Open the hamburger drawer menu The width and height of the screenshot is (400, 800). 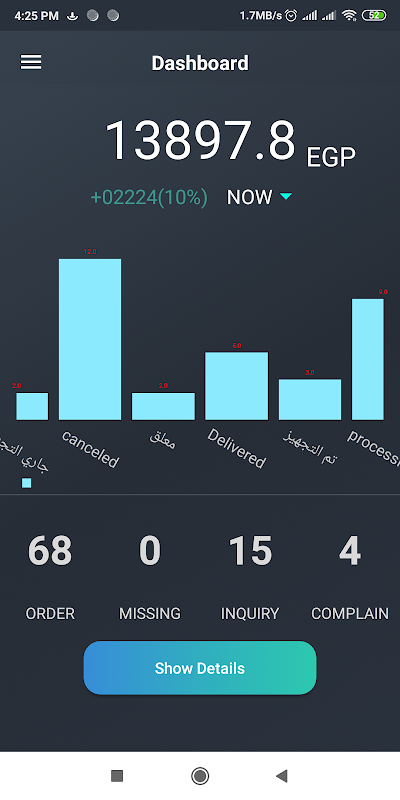pyautogui.click(x=31, y=62)
